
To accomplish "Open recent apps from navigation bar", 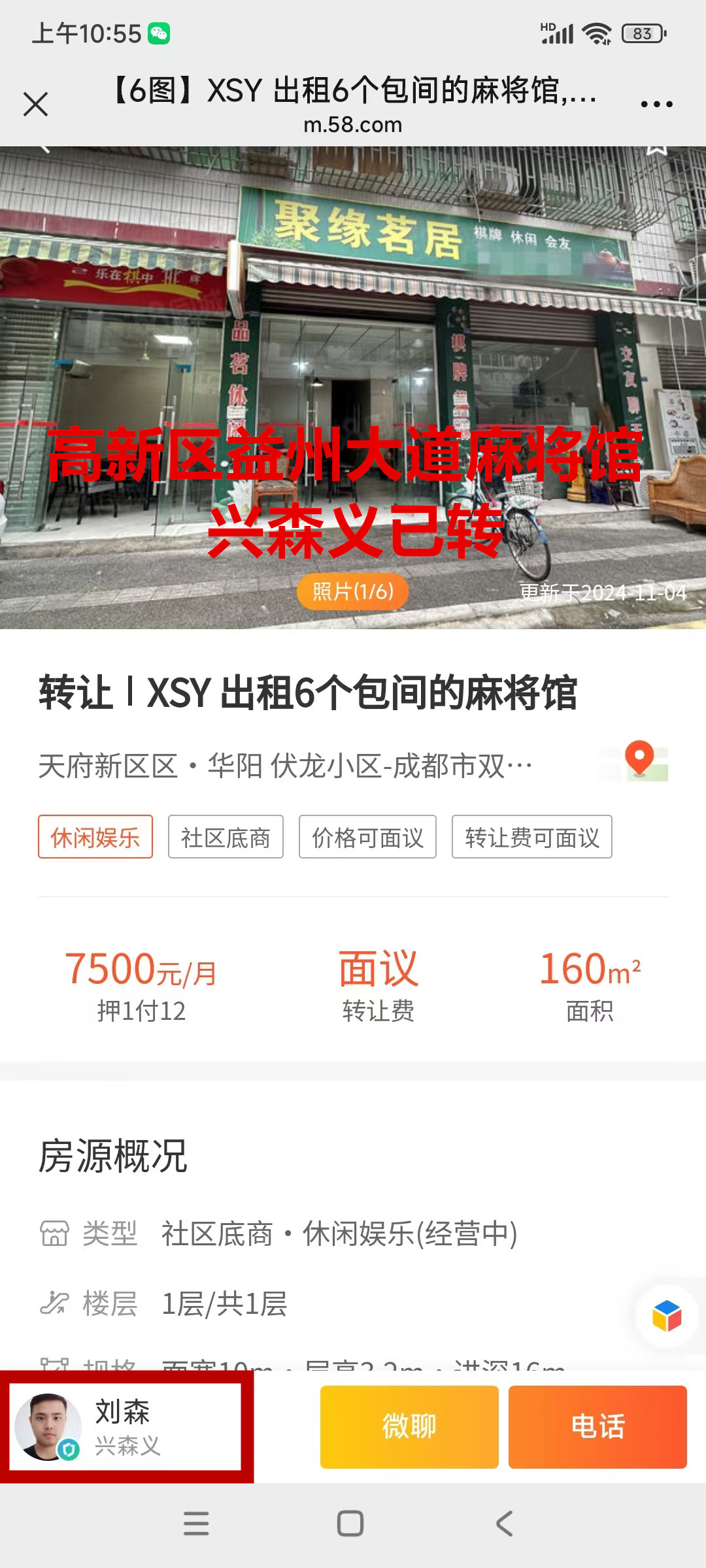I will (x=196, y=1524).
